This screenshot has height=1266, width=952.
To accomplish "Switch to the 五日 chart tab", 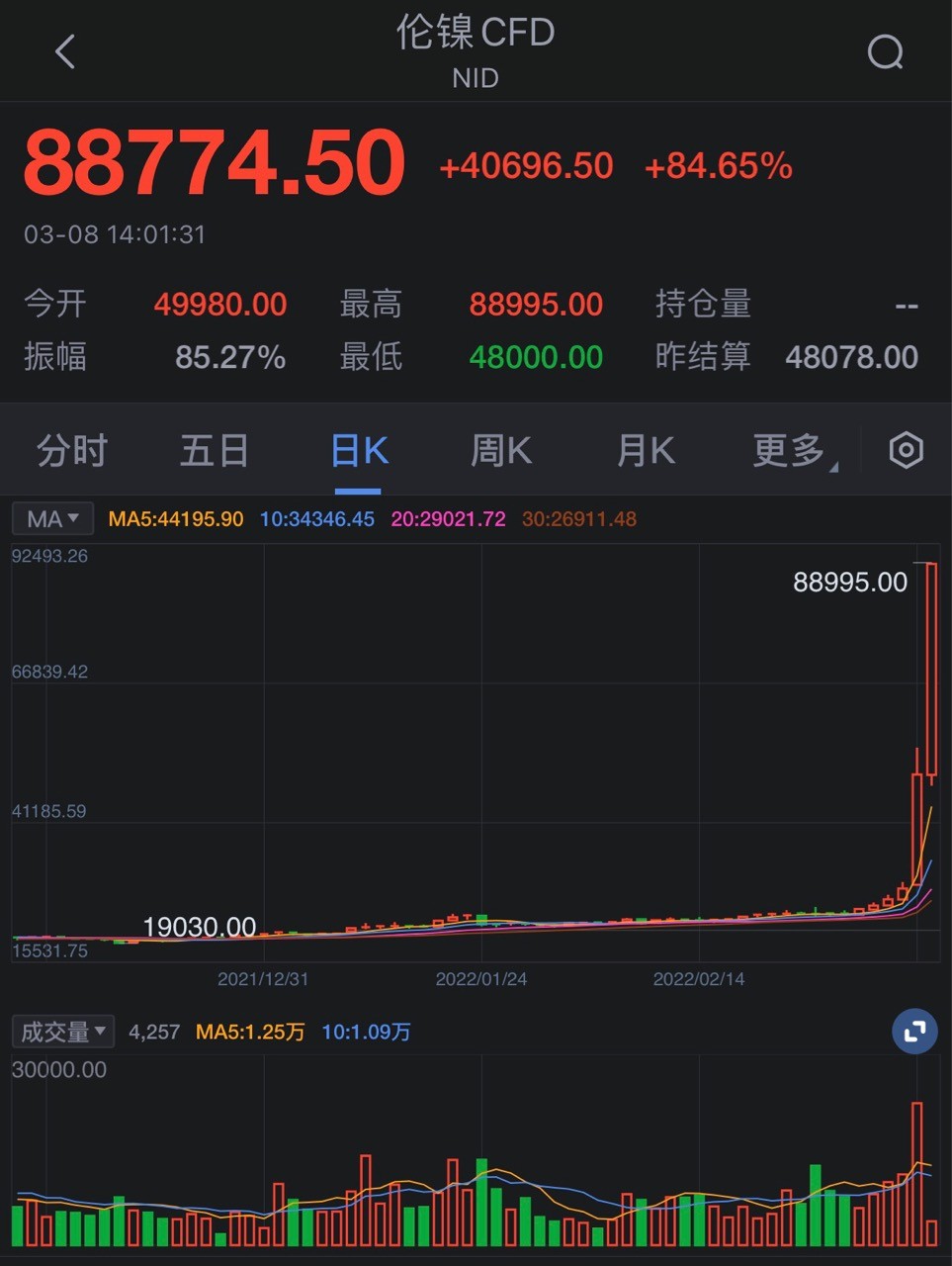I will coord(215,451).
